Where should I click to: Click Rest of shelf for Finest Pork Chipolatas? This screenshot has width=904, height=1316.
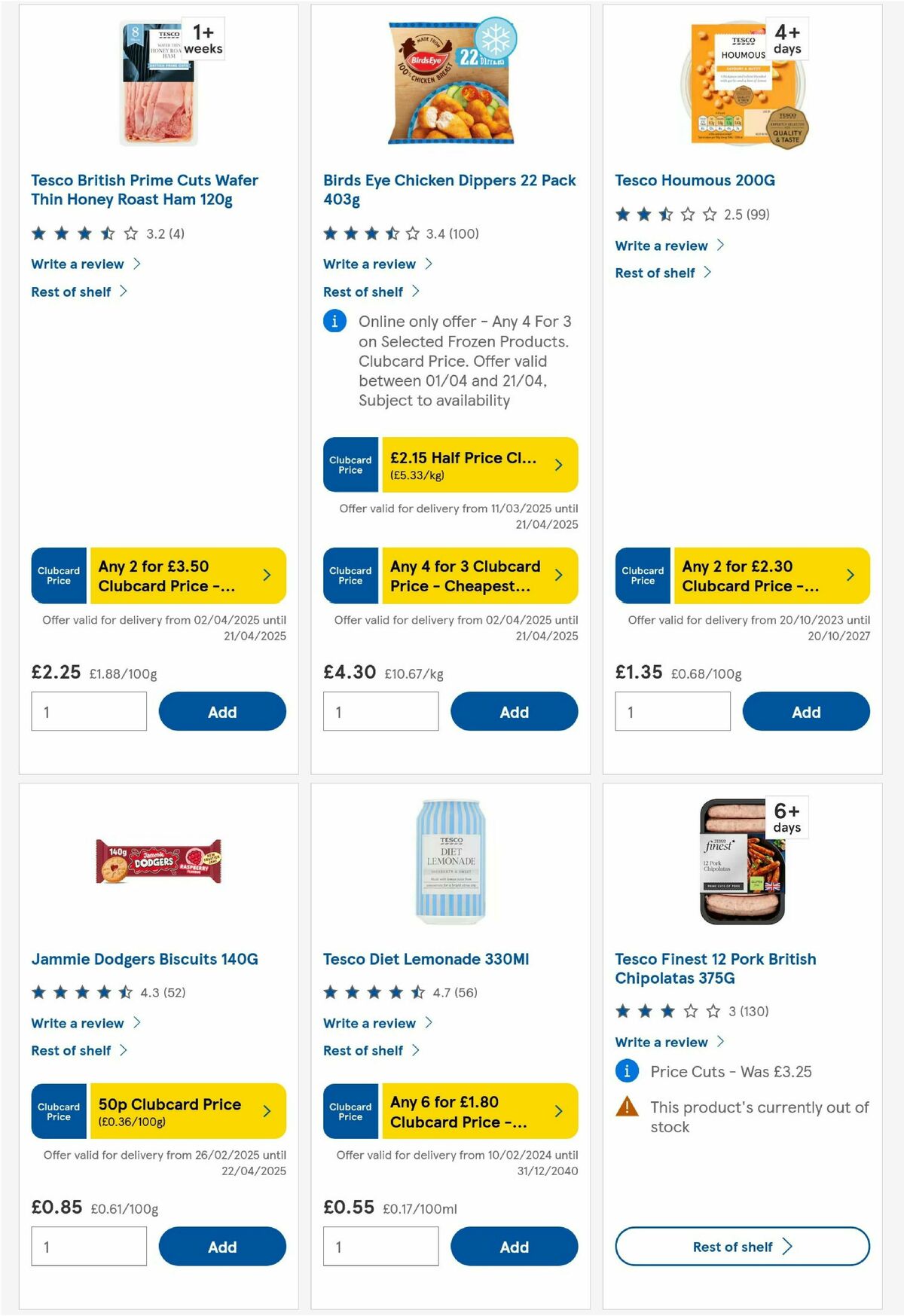pos(741,1246)
